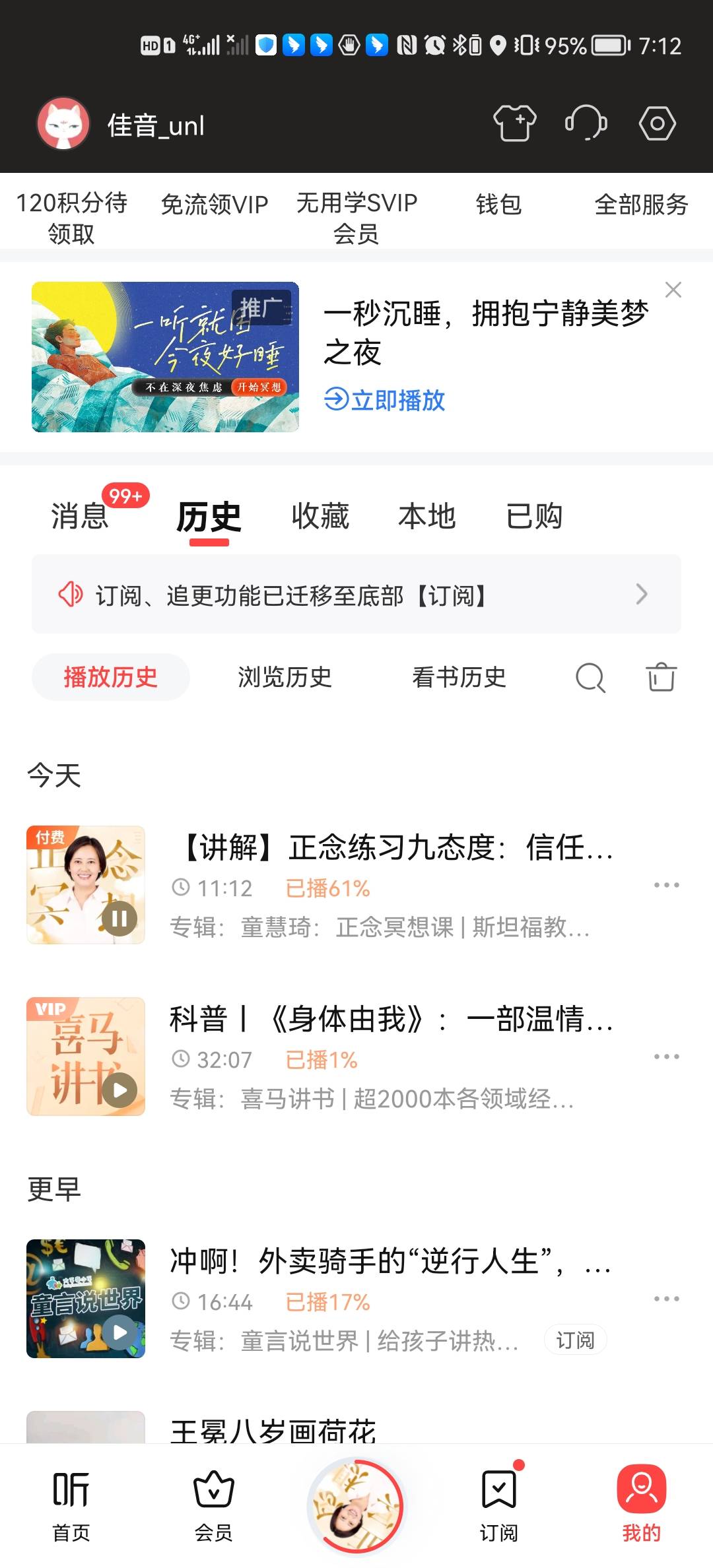This screenshot has width=713, height=1568.
Task: Open the dress-up shirt icon beside the headset
Action: 514,123
